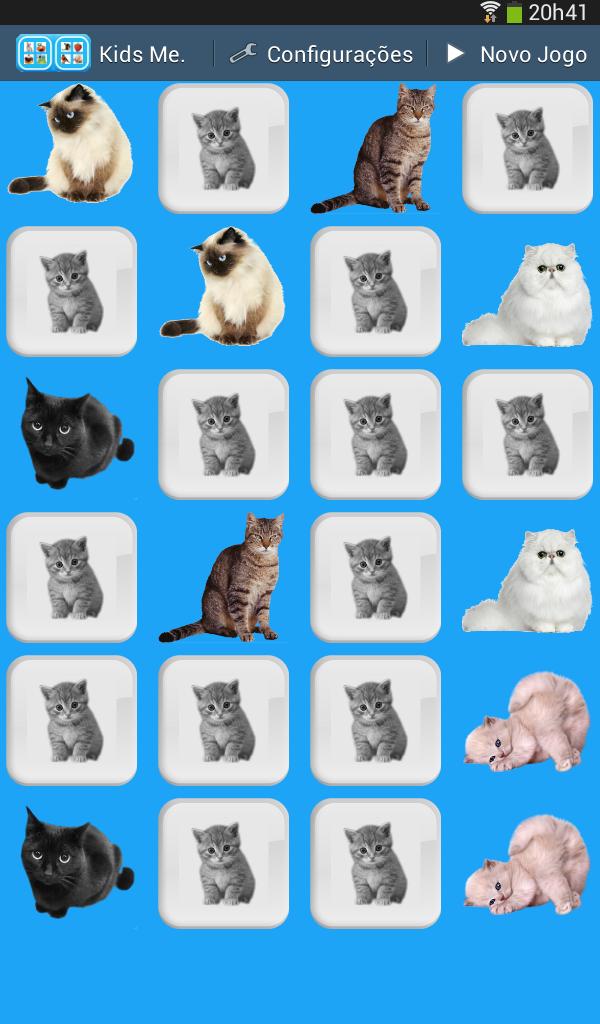This screenshot has width=600, height=1024.
Task: Open Configurações settings
Action: [x=321, y=54]
